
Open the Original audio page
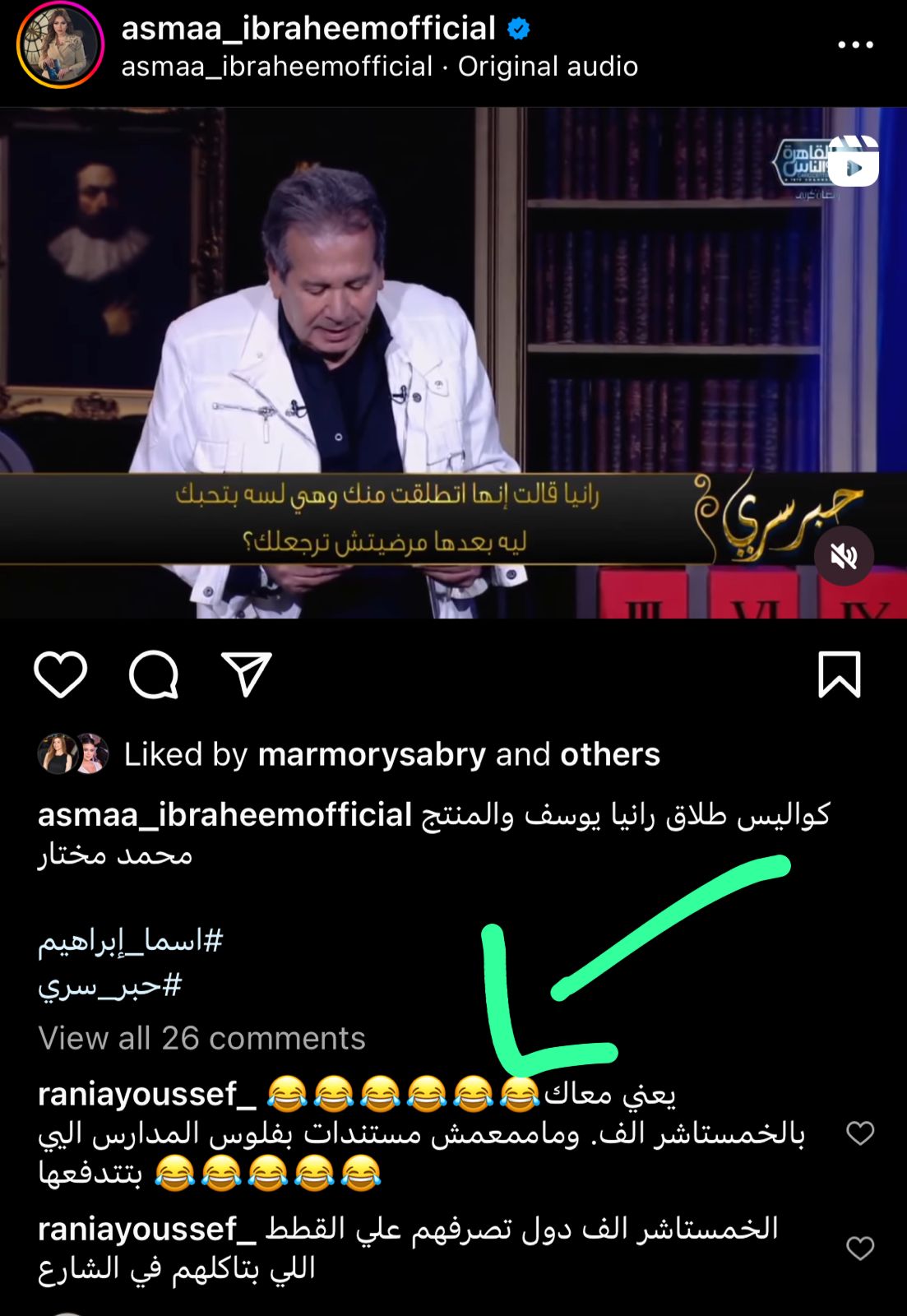tap(548, 67)
